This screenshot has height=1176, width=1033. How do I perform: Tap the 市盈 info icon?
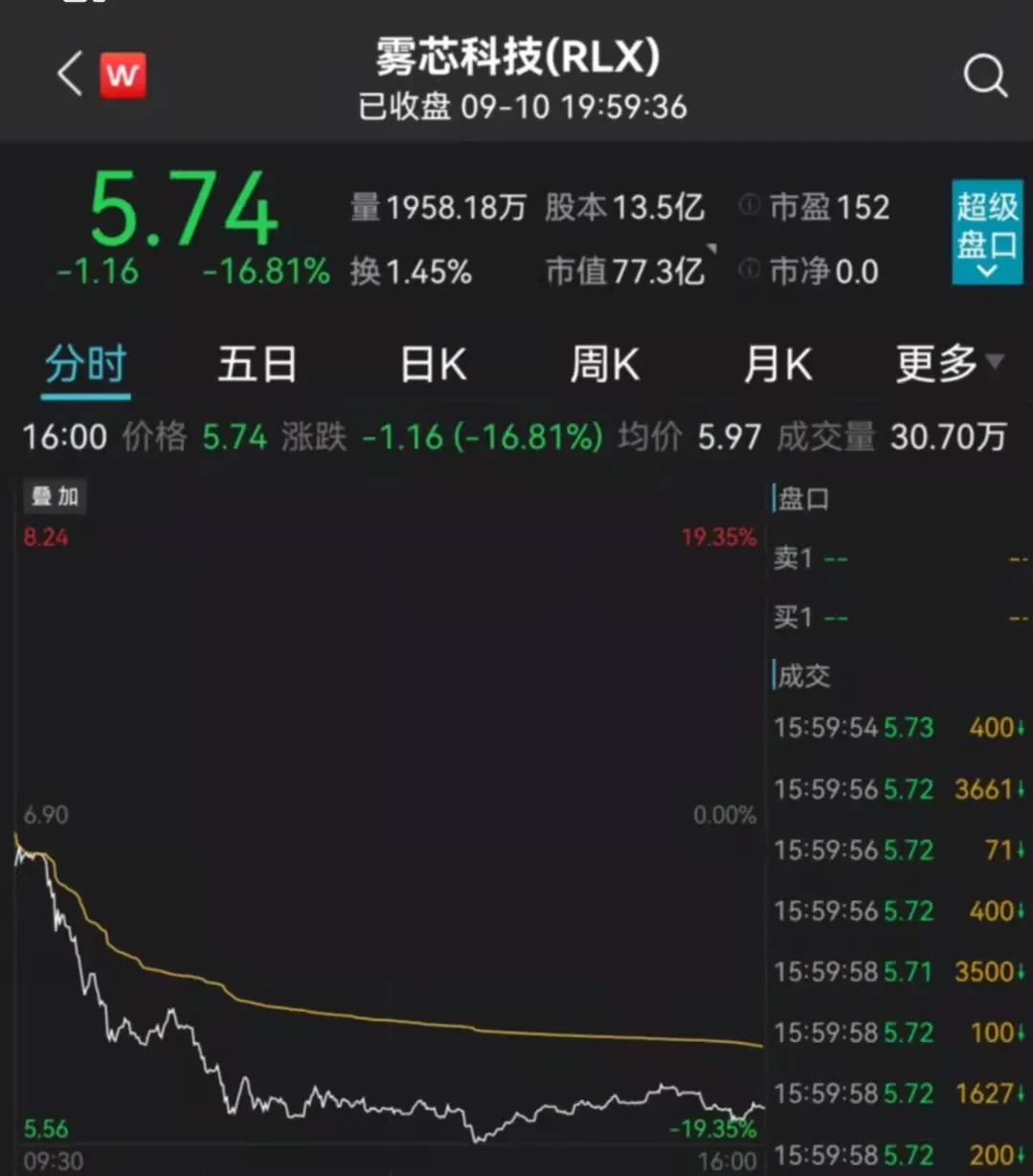pyautogui.click(x=751, y=206)
